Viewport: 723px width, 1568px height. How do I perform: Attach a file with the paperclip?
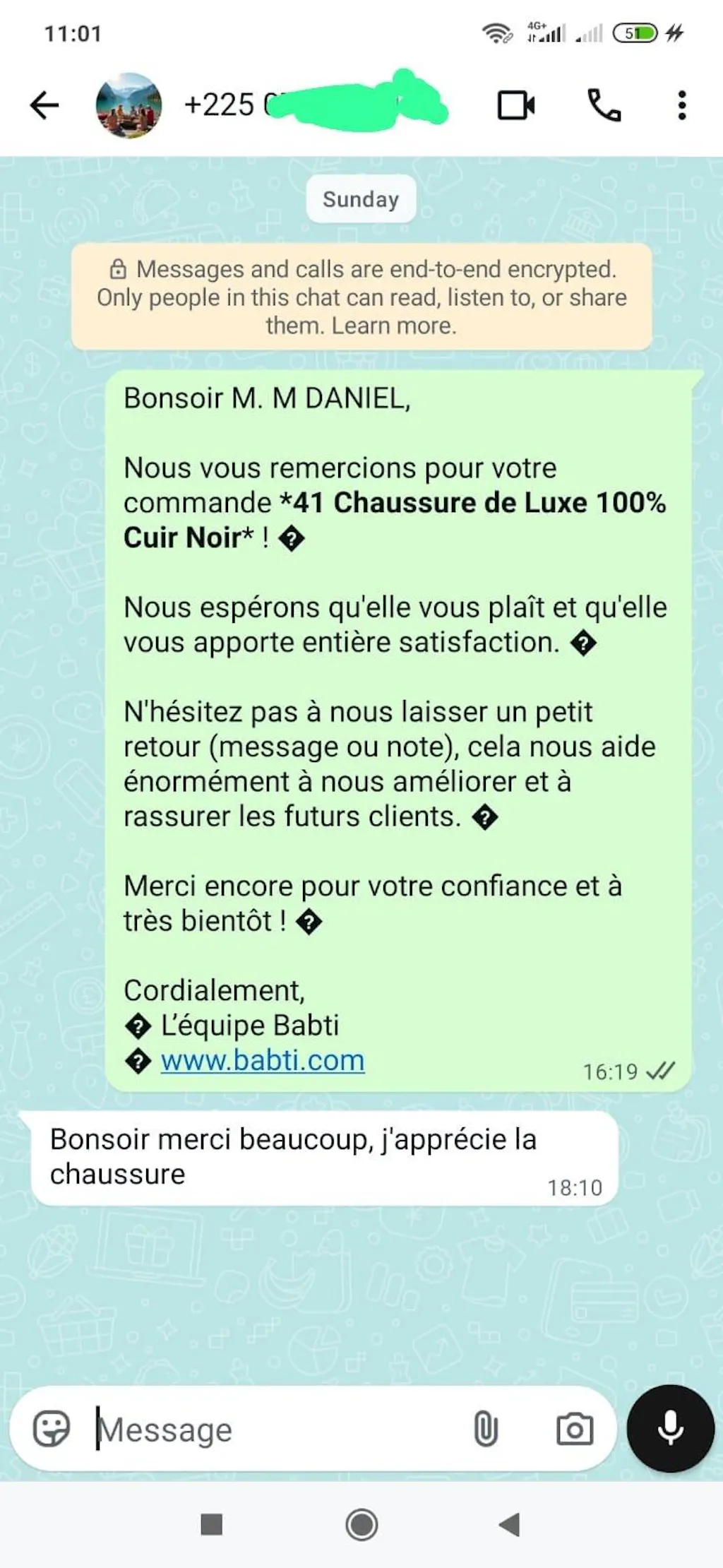(x=486, y=1429)
